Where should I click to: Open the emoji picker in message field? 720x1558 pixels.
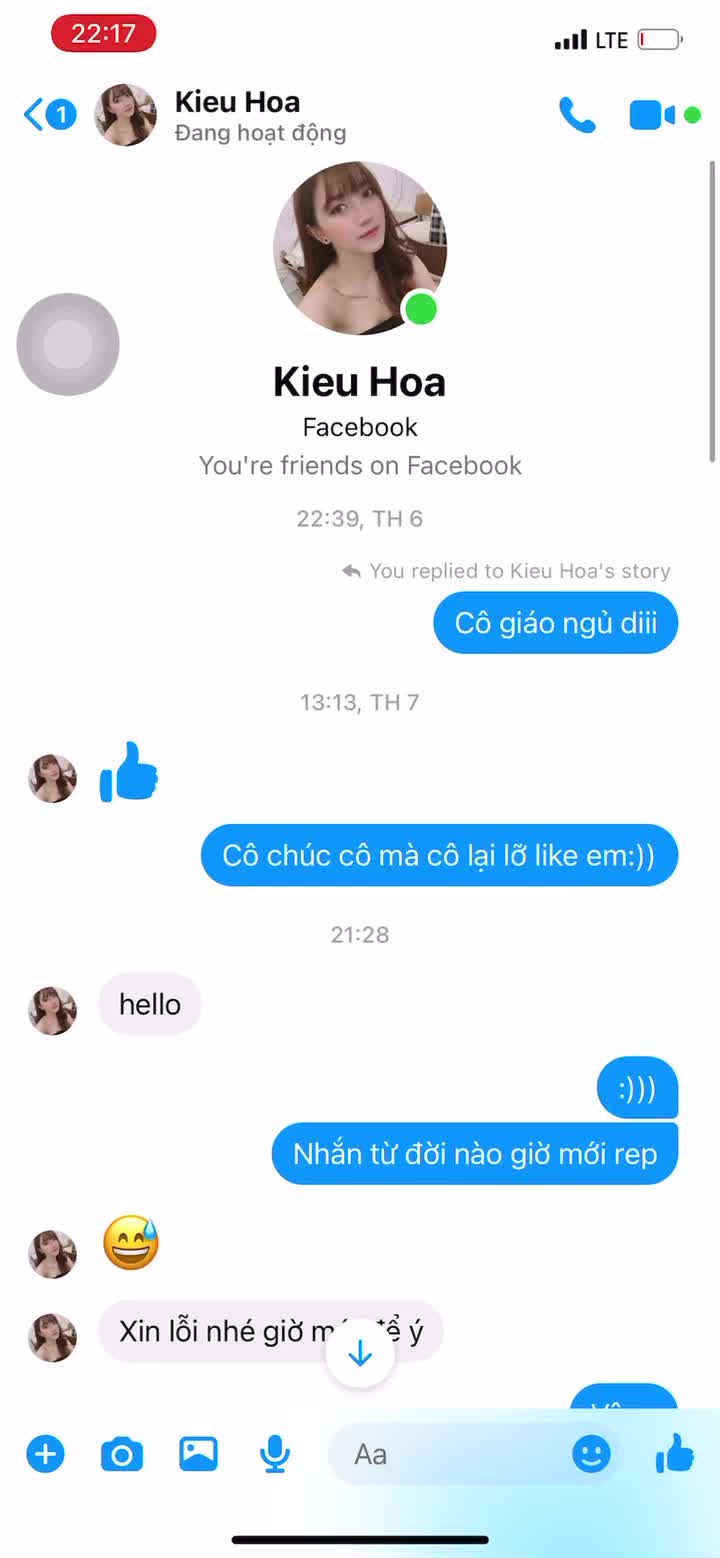point(591,1453)
